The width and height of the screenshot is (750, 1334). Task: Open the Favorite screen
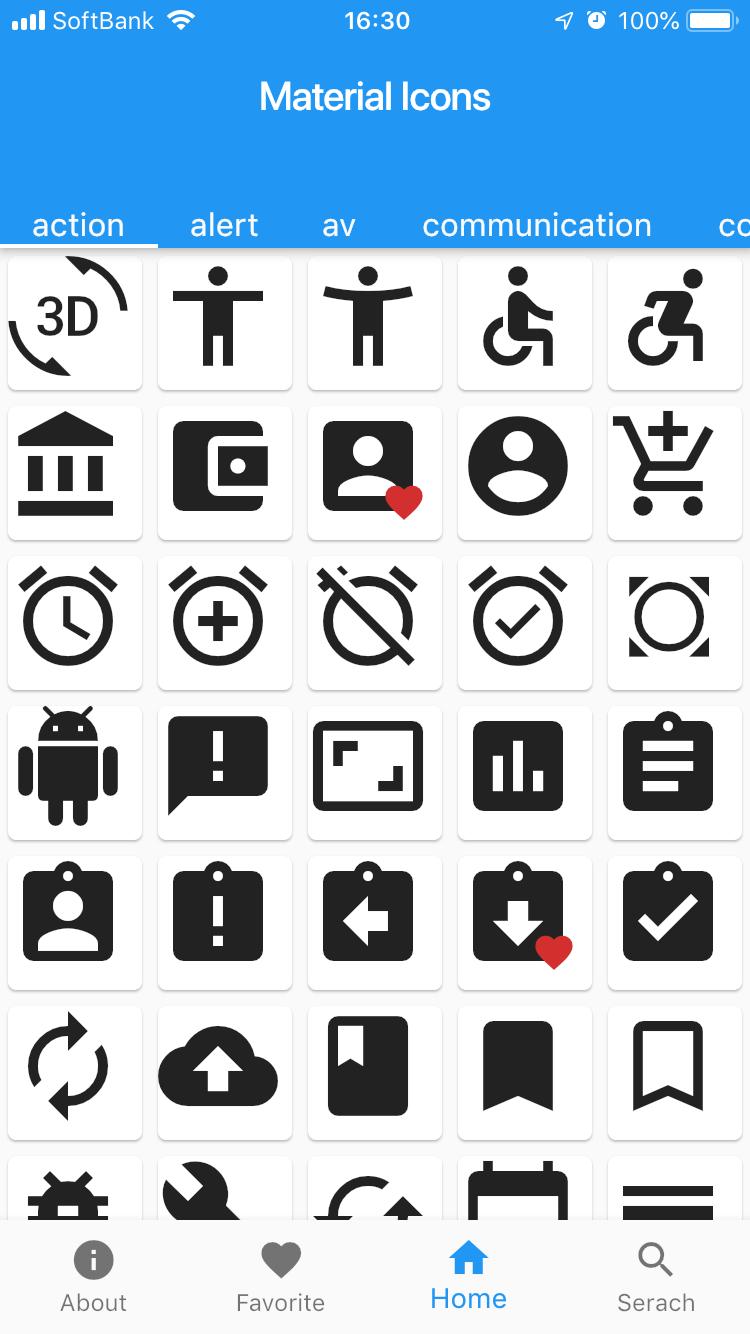pyautogui.click(x=281, y=1275)
